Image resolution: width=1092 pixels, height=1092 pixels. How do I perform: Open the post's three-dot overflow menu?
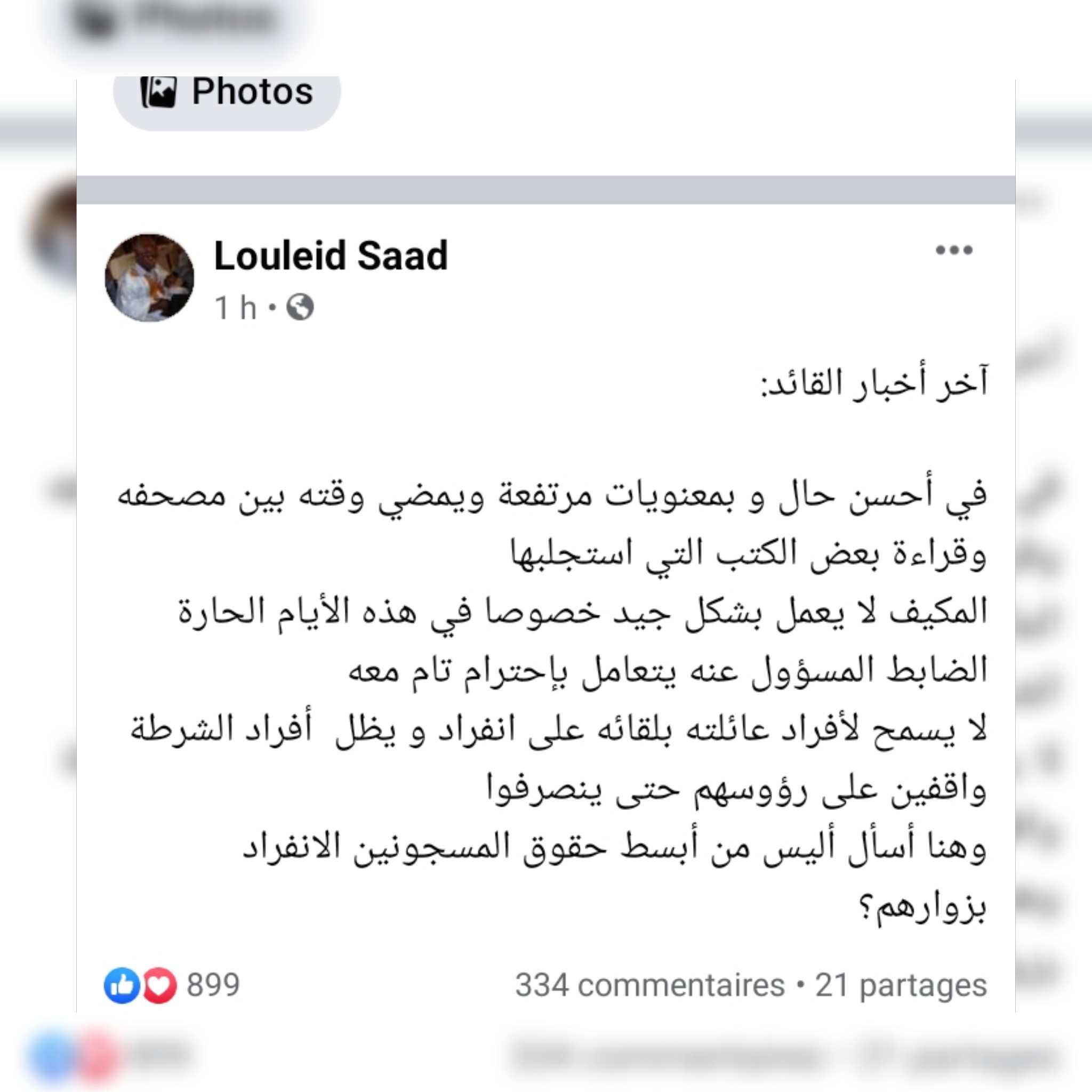click(953, 251)
